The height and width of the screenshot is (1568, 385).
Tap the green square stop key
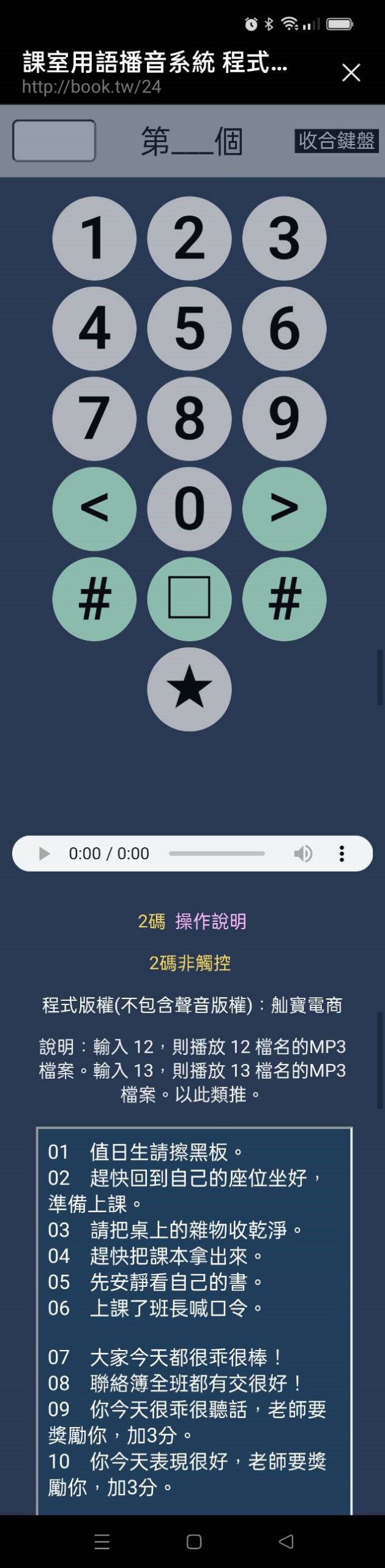[x=189, y=598]
